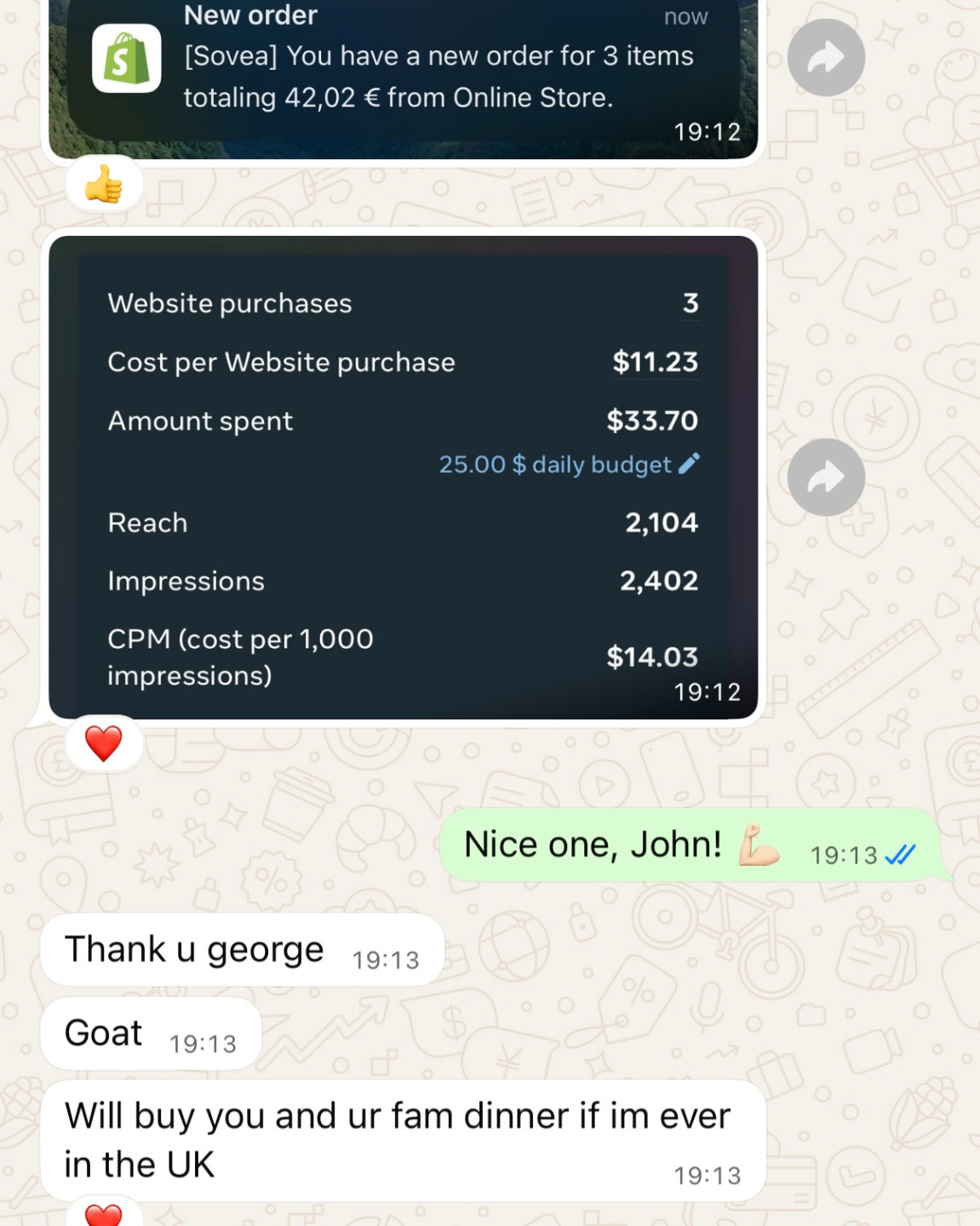Forward the ad stats screenshot message
The height and width of the screenshot is (1226, 980).
click(x=825, y=477)
